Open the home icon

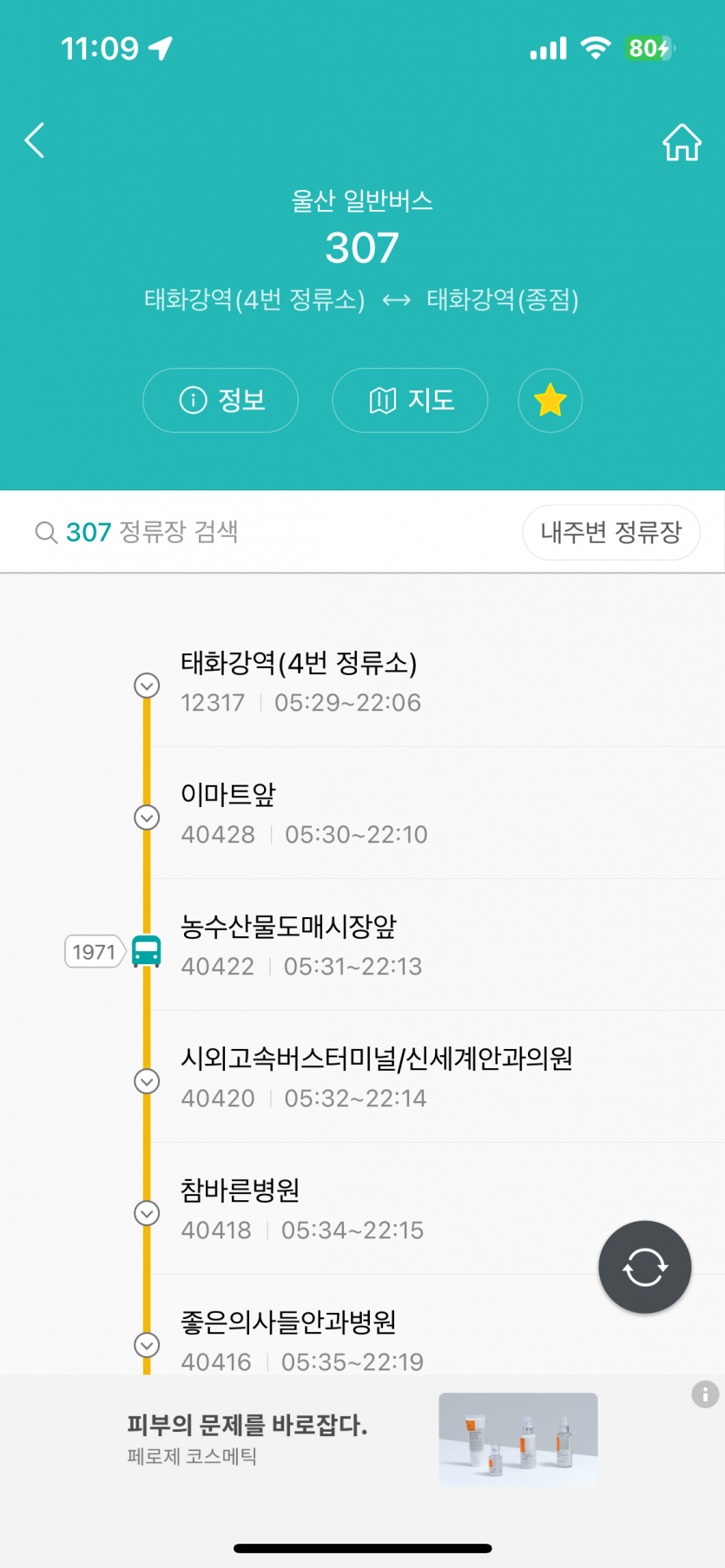[682, 142]
